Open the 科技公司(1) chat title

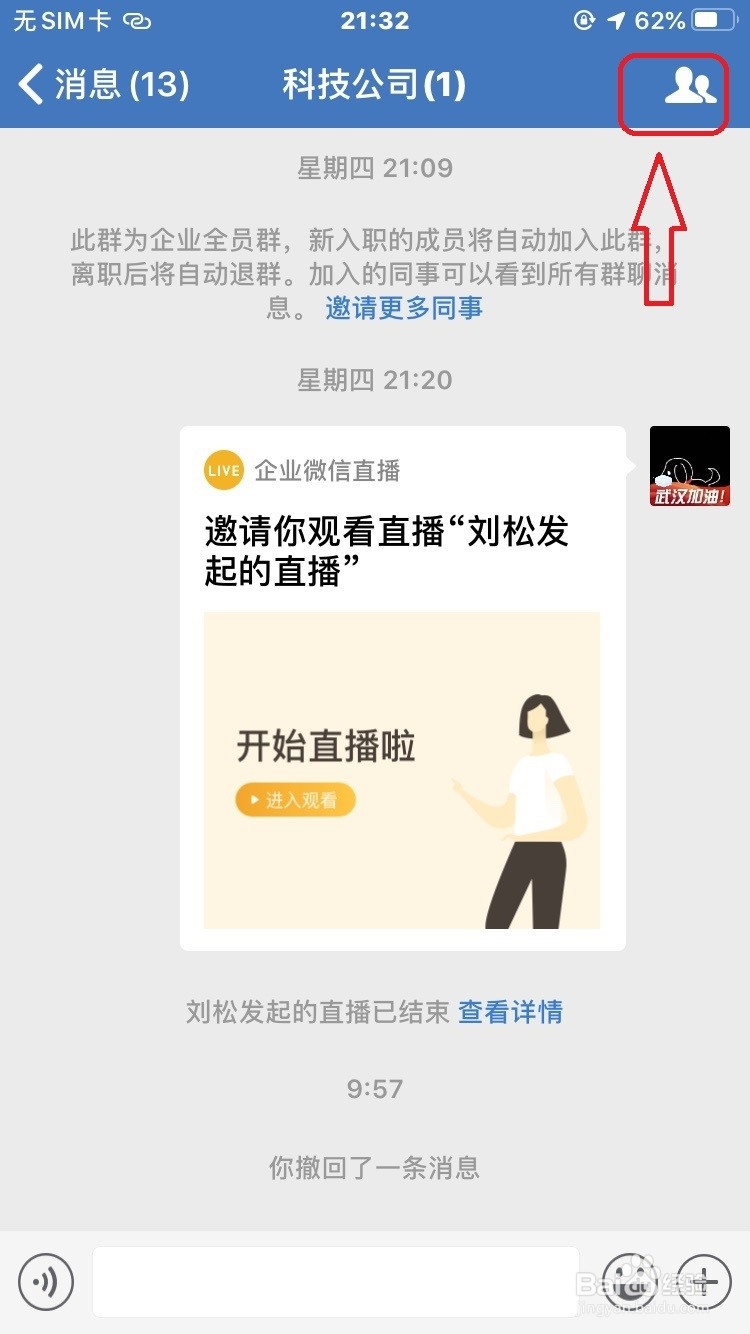tap(374, 86)
